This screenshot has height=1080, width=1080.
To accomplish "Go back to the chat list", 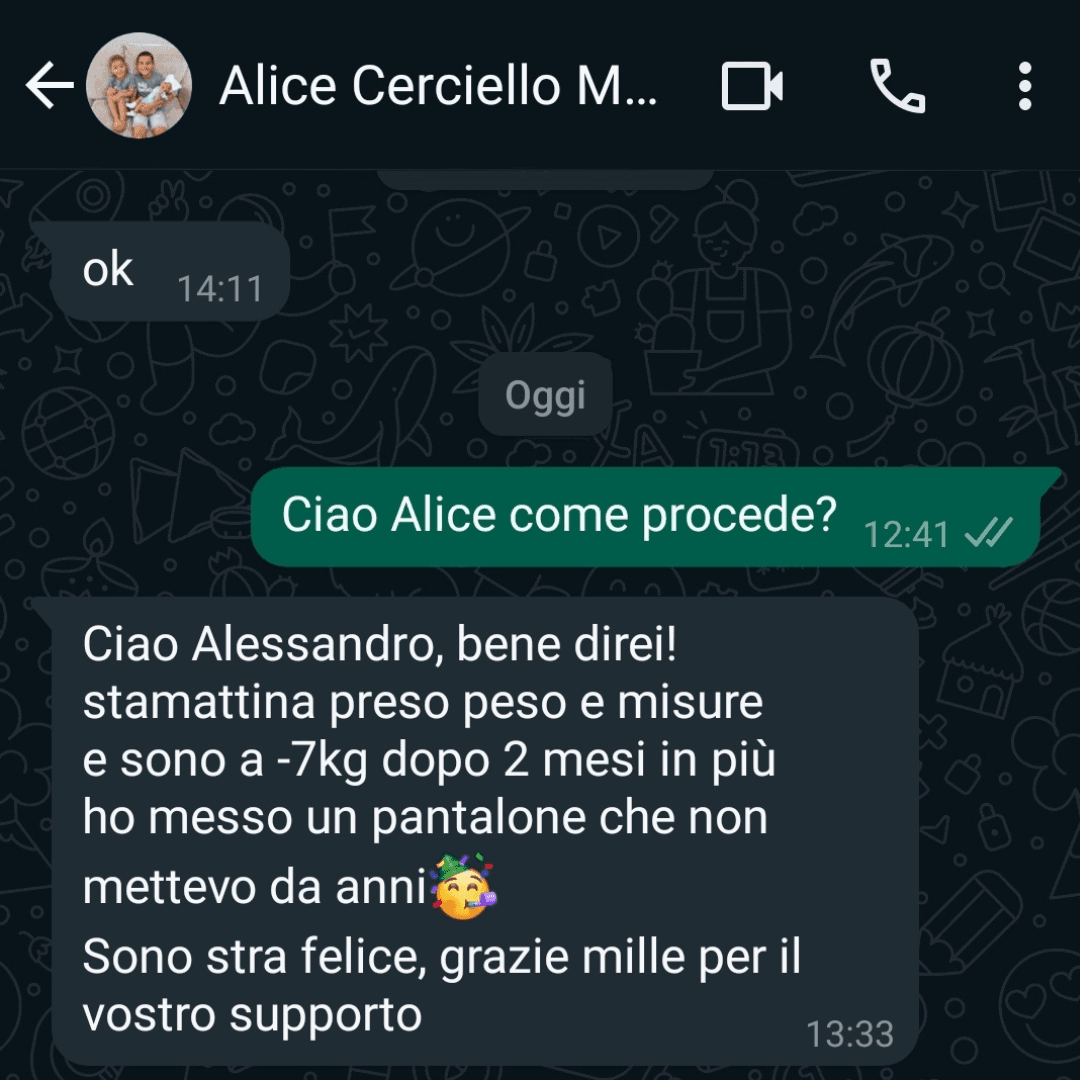I will [48, 86].
